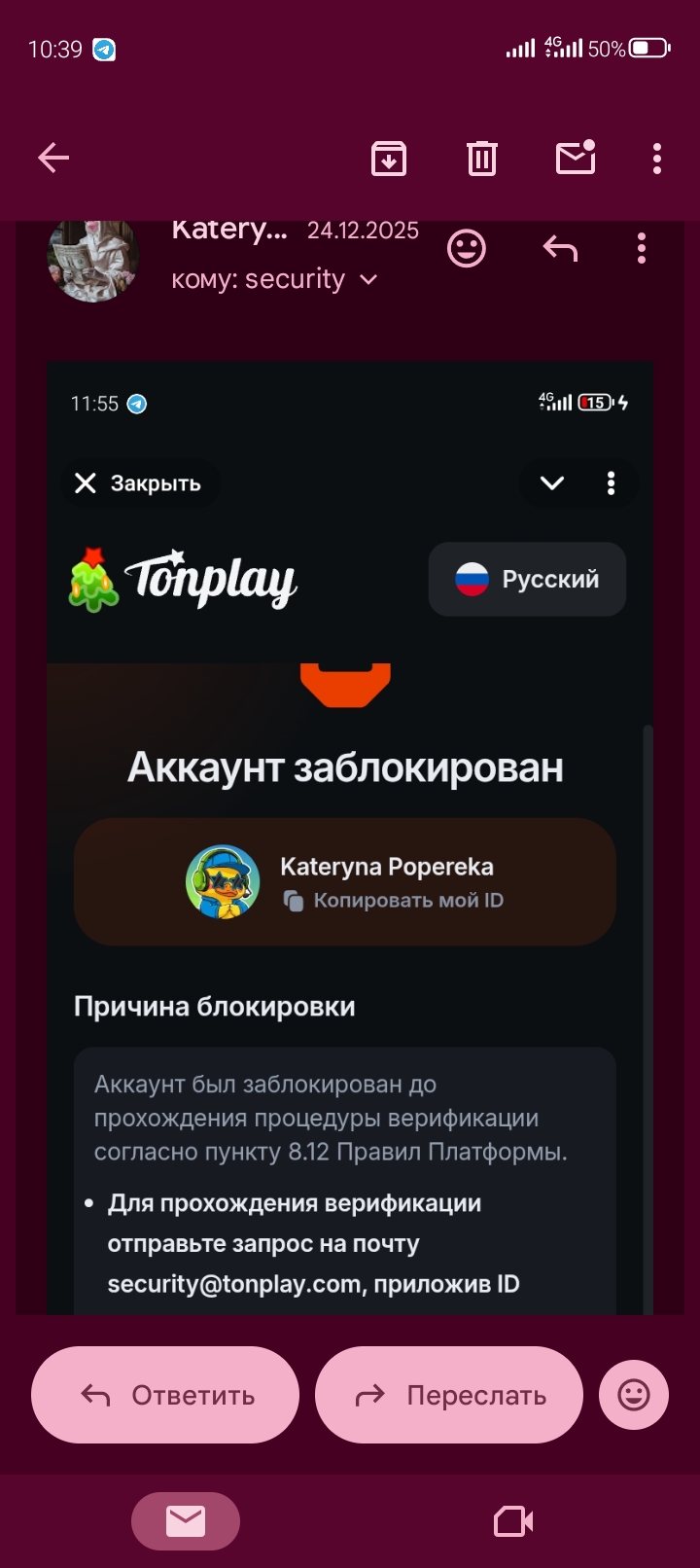Open the emoji reaction button at the bottom
Viewport: 700px width, 1568px height.
(634, 1395)
